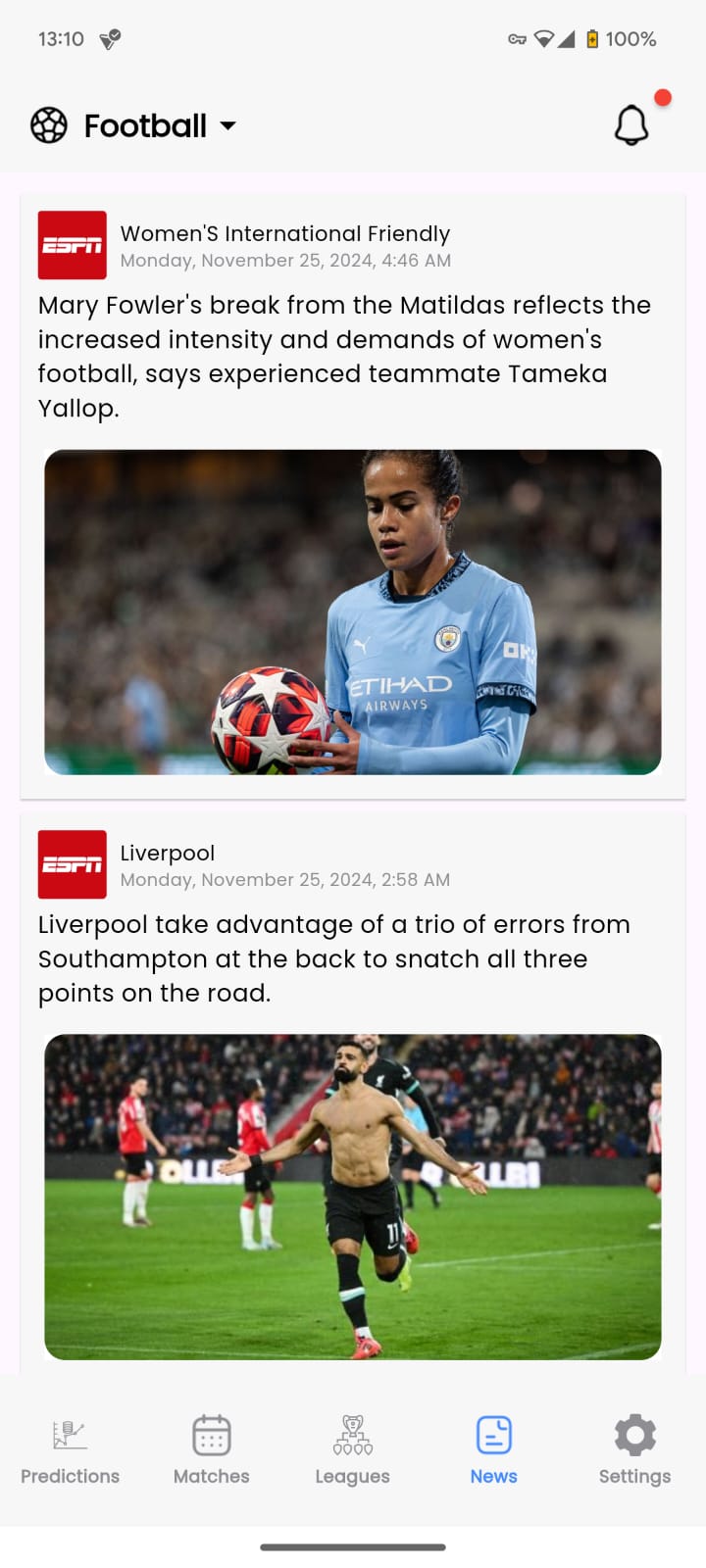The image size is (706, 1568).
Task: Open the sport chooser chevron next to Football
Action: [227, 125]
